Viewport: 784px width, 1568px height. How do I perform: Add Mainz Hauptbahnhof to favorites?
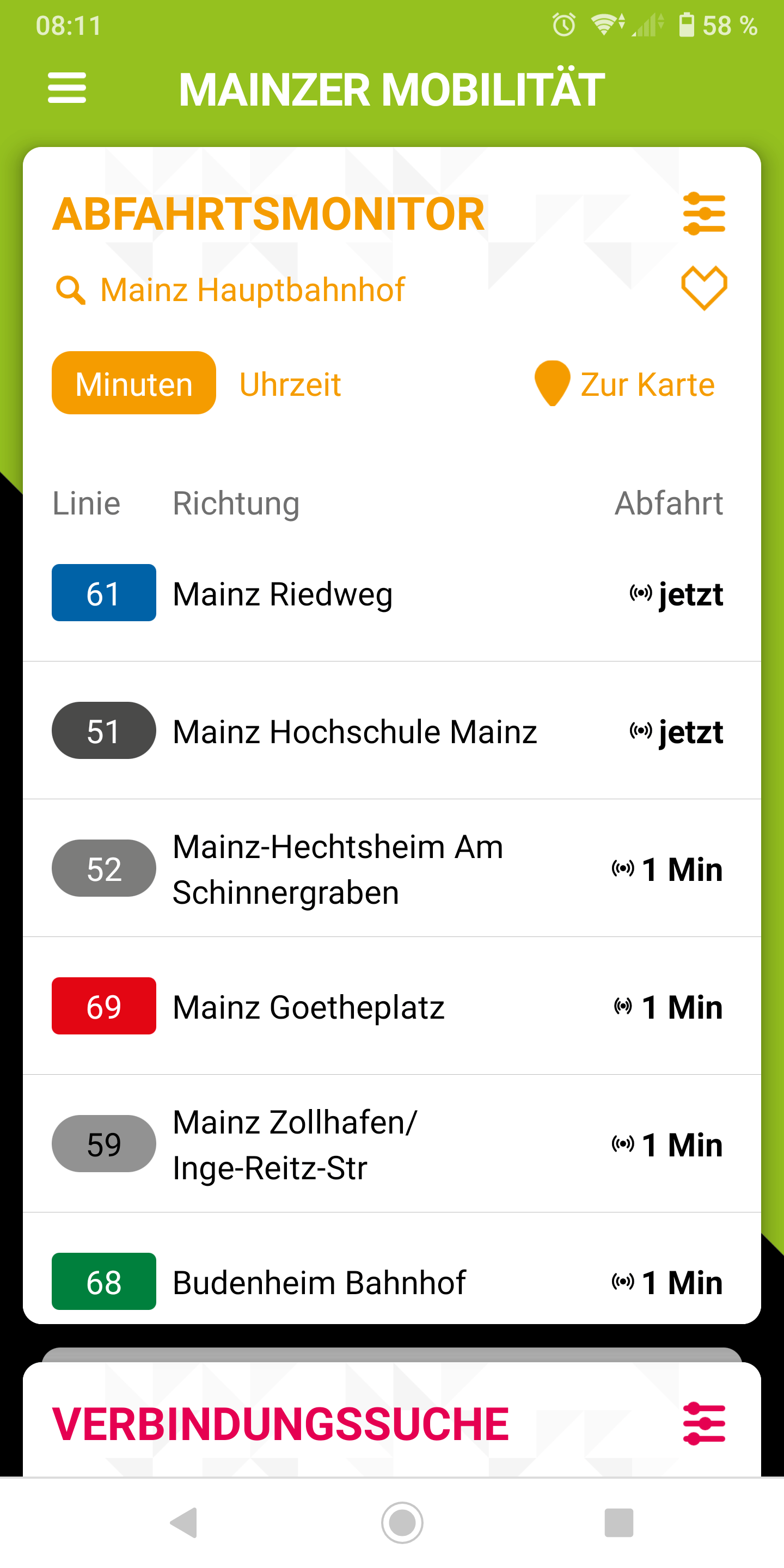pyautogui.click(x=703, y=288)
